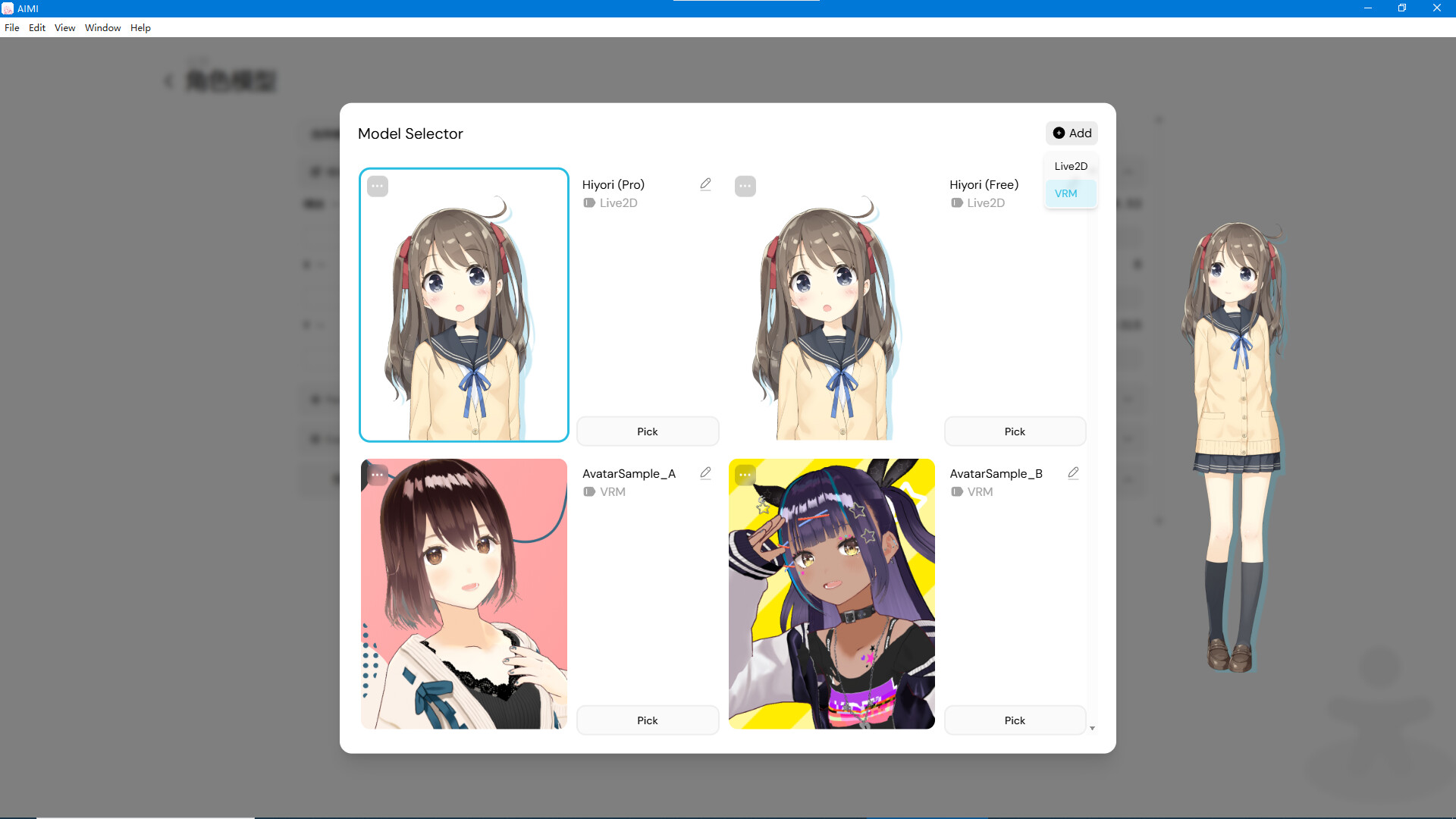Minimize the AIMI window

click(1367, 8)
